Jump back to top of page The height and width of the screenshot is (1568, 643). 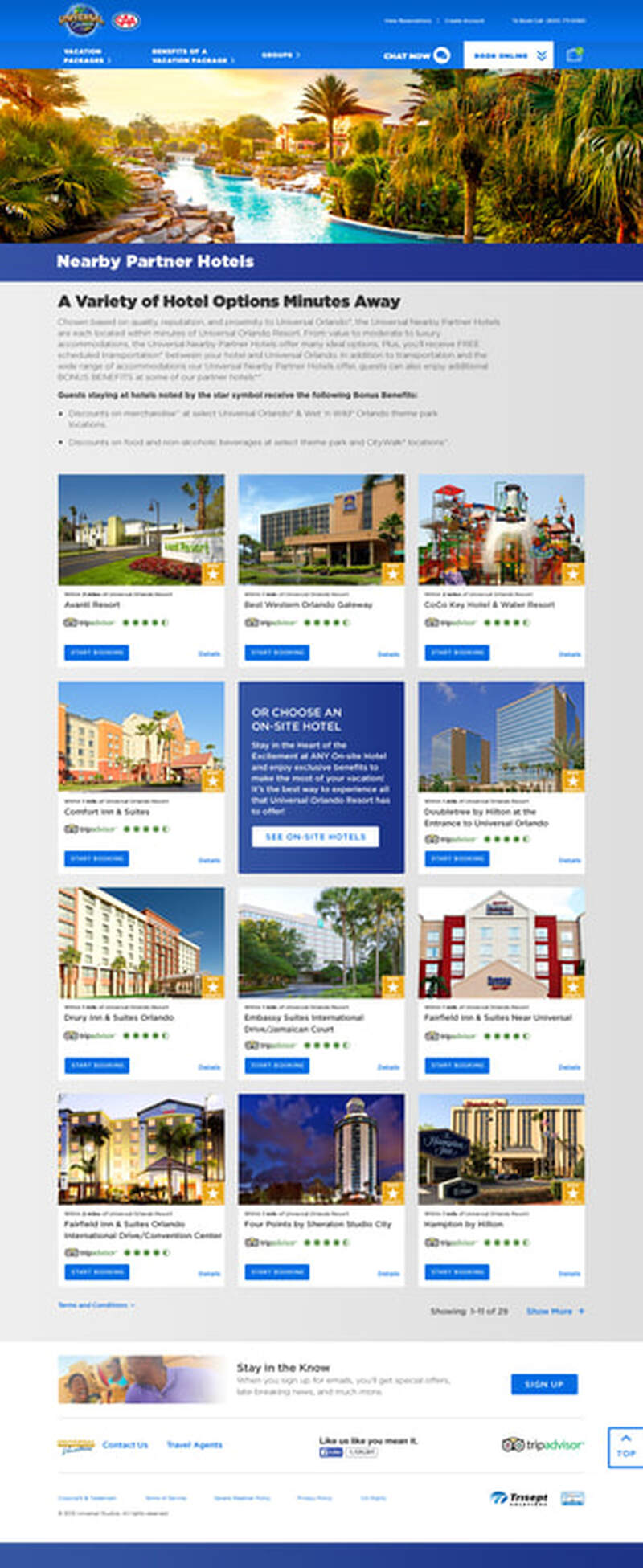[625, 1447]
